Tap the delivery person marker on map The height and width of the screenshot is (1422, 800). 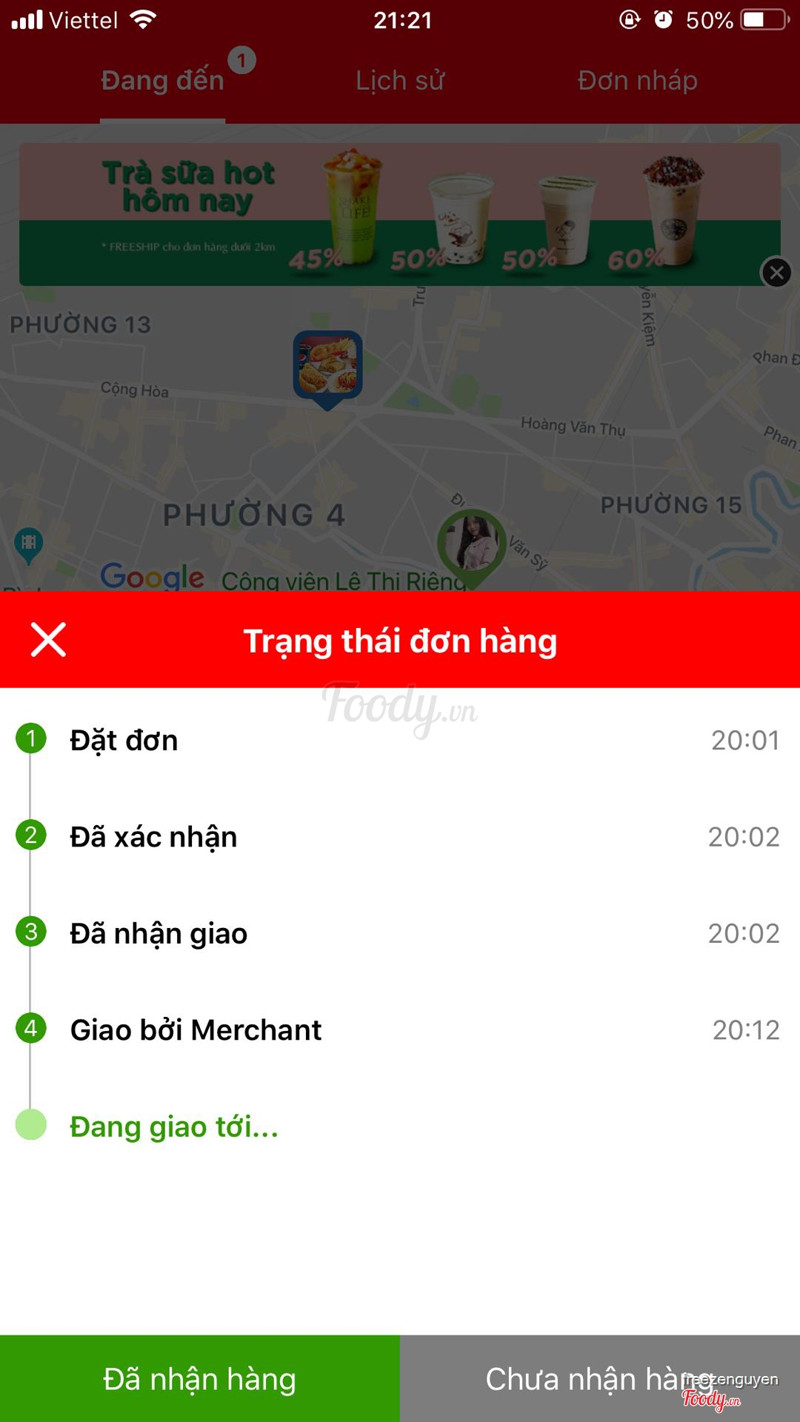[x=470, y=545]
